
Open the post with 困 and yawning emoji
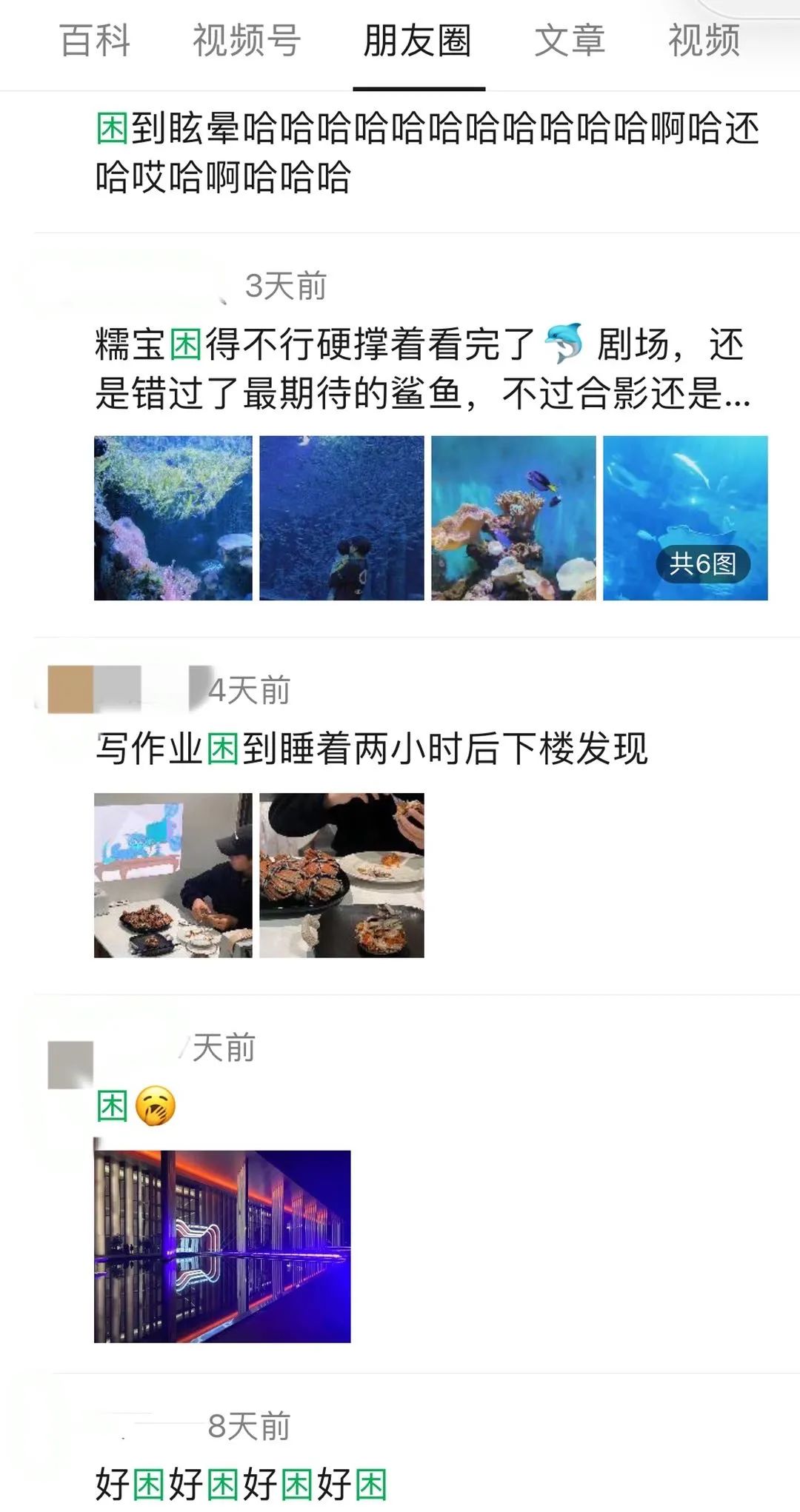(x=137, y=1107)
